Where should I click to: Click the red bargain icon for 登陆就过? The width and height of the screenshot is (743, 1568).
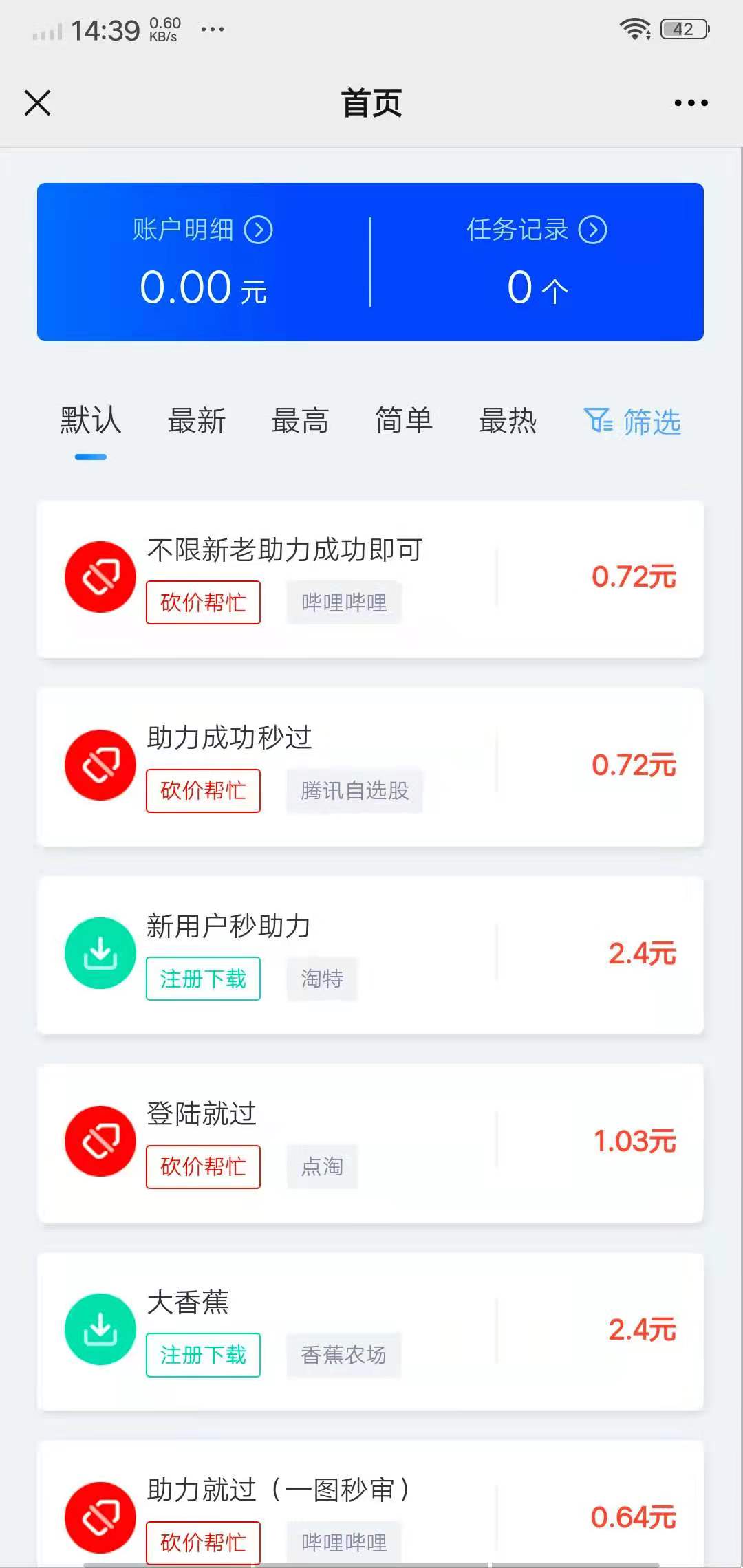pos(100,1140)
